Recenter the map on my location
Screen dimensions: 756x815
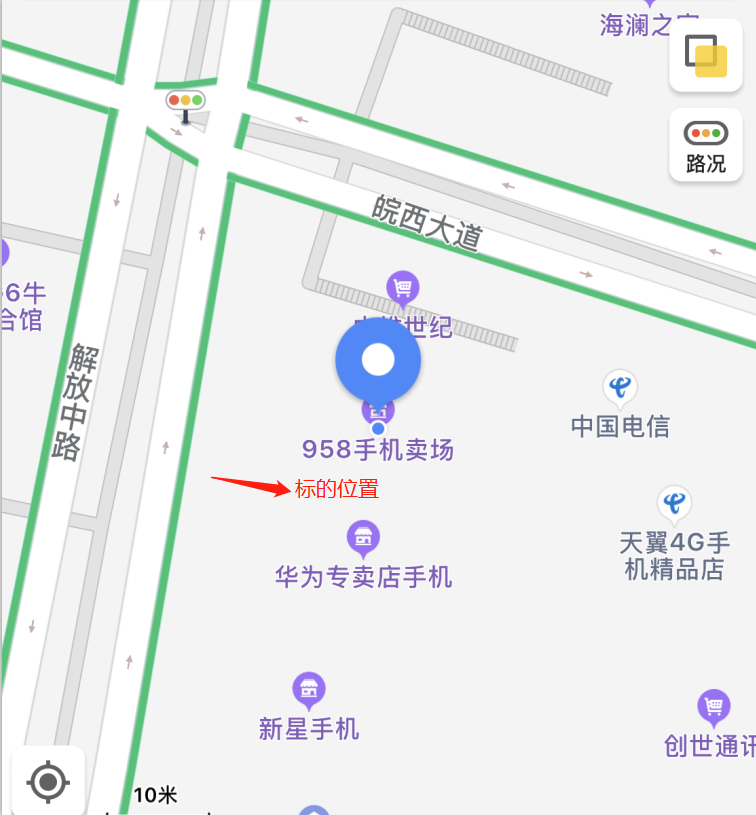pos(47,781)
